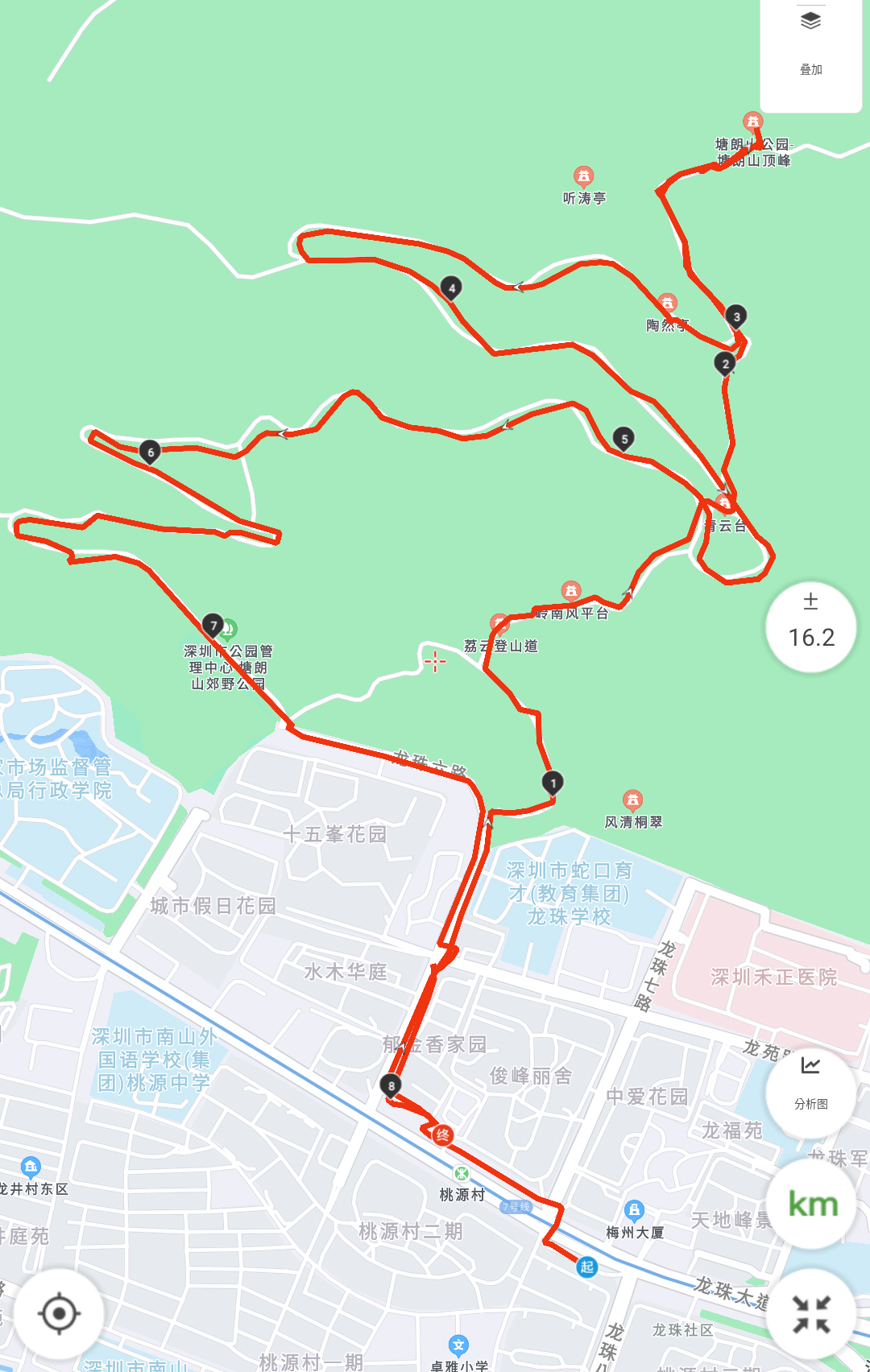Image resolution: width=870 pixels, height=1372 pixels.
Task: Tap the 终 finish marker on route
Action: [441, 1135]
